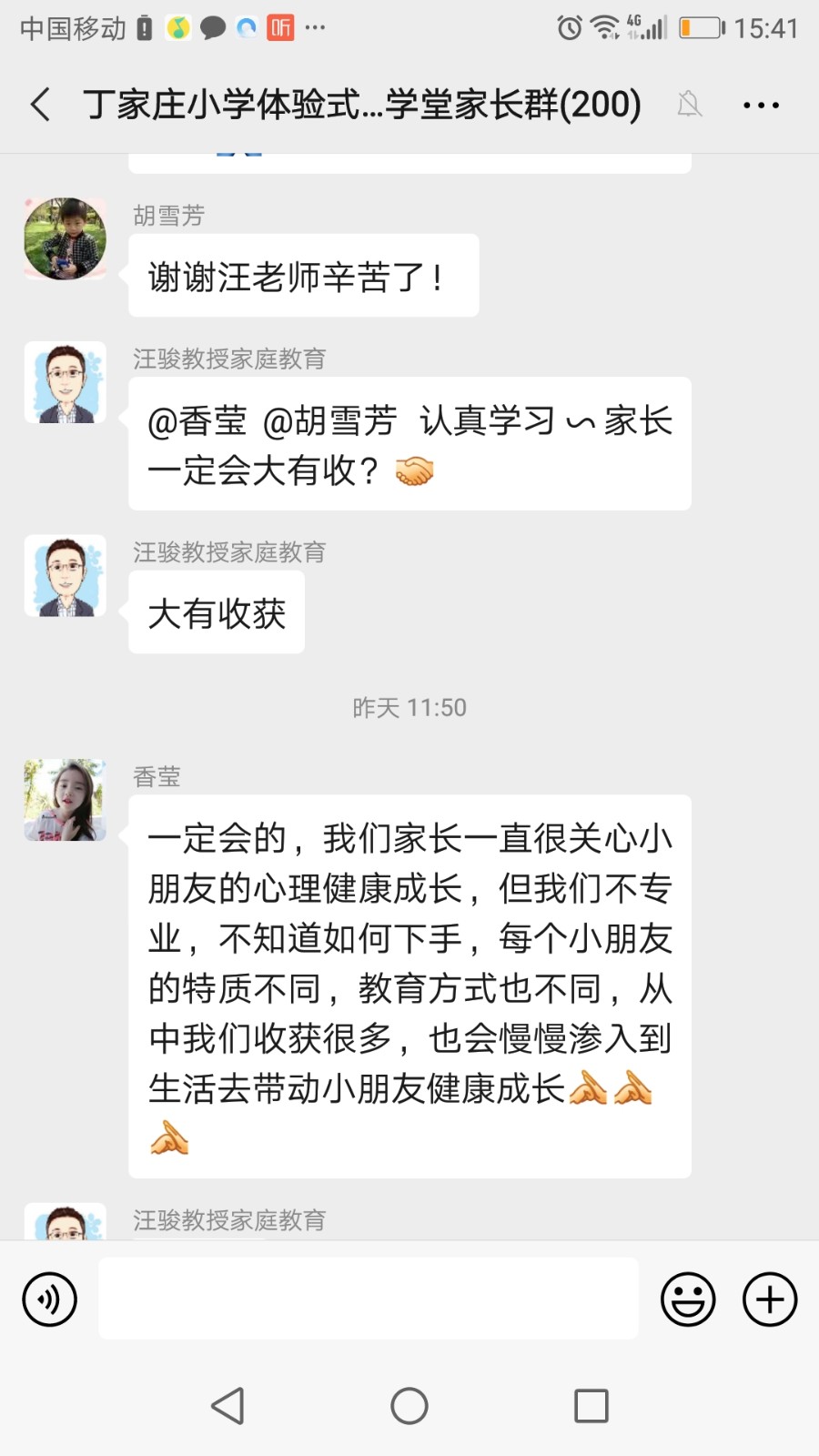
Task: Switch to voice message input
Action: coord(49,1299)
